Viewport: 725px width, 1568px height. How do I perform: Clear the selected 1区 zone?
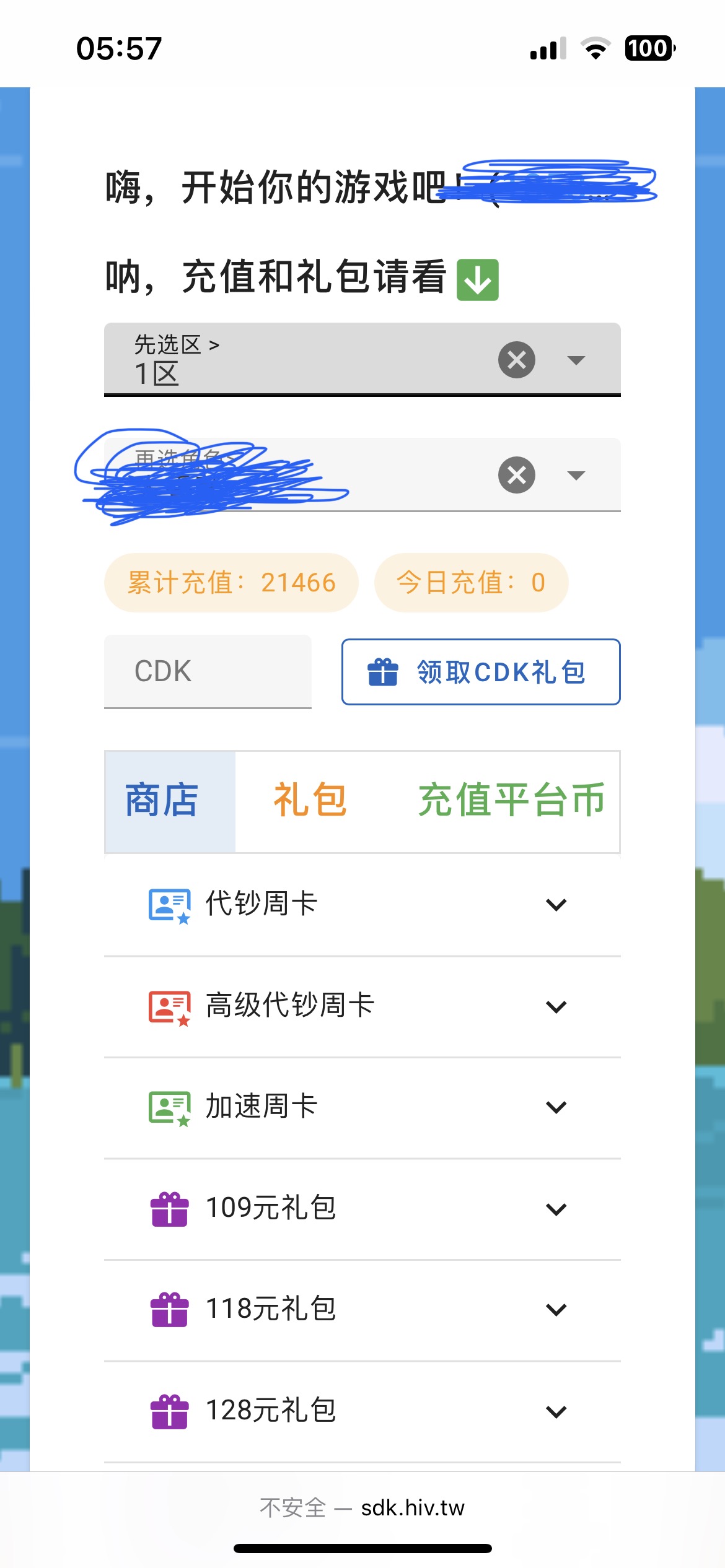(516, 360)
